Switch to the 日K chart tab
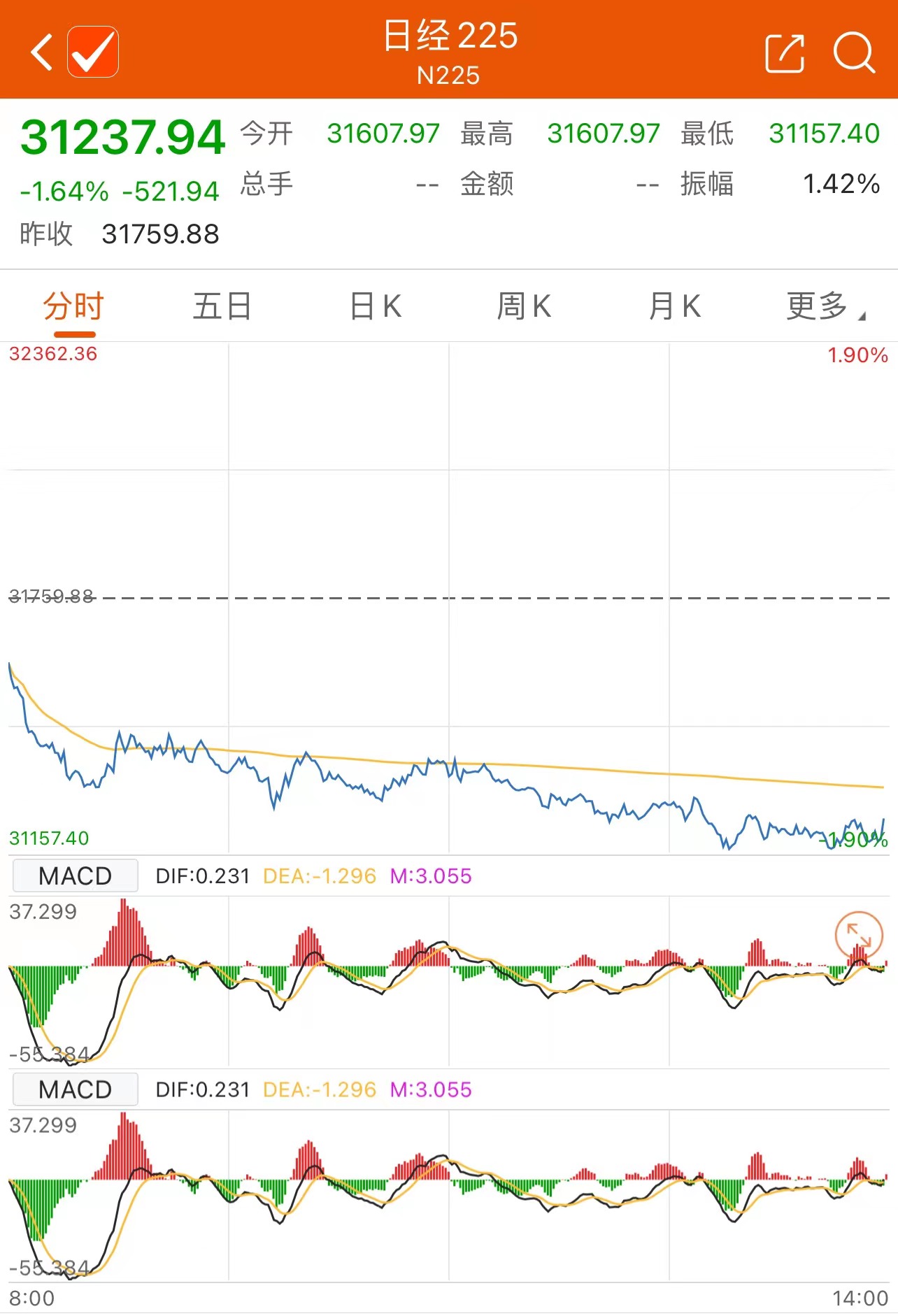The height and width of the screenshot is (1316, 898). [376, 307]
